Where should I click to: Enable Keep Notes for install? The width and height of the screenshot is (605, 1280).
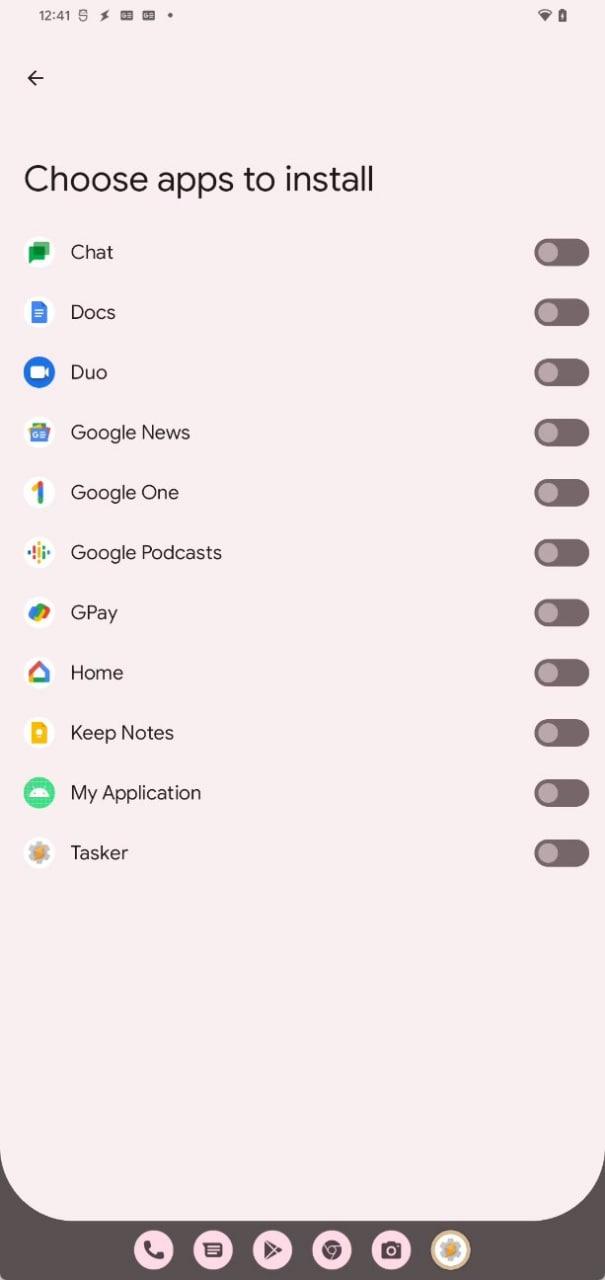coord(561,733)
